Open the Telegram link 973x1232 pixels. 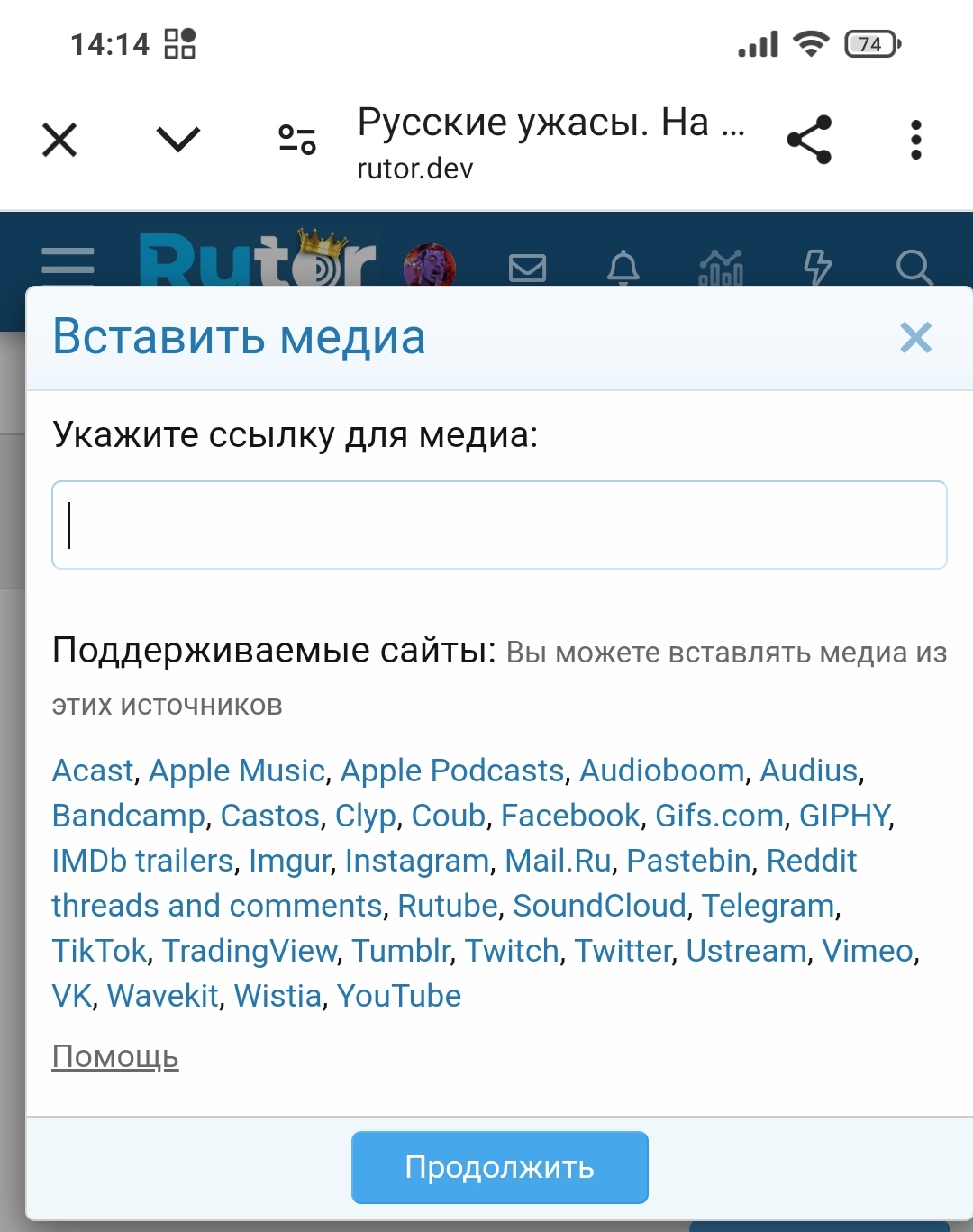click(x=768, y=906)
